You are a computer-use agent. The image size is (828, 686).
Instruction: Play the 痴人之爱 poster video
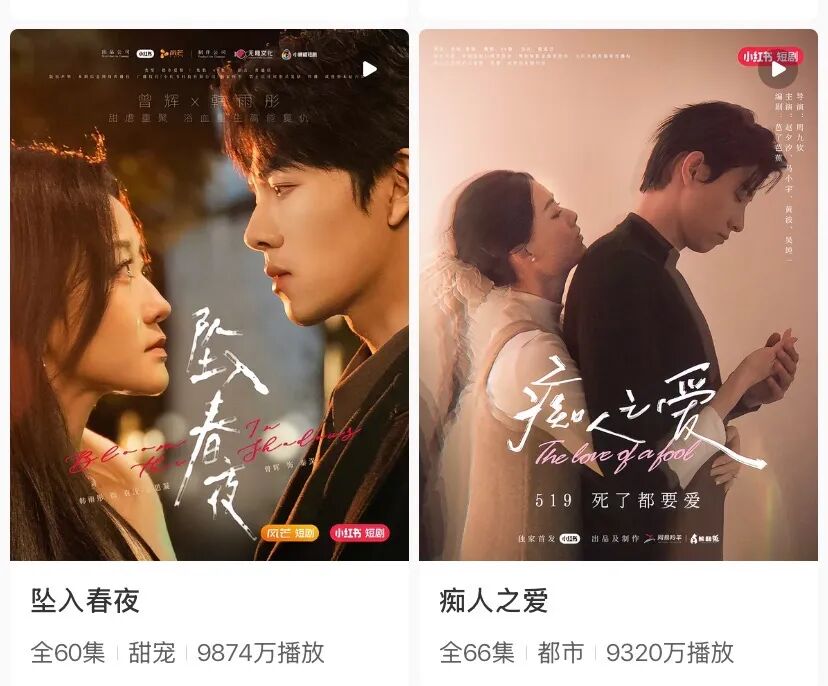tap(778, 69)
